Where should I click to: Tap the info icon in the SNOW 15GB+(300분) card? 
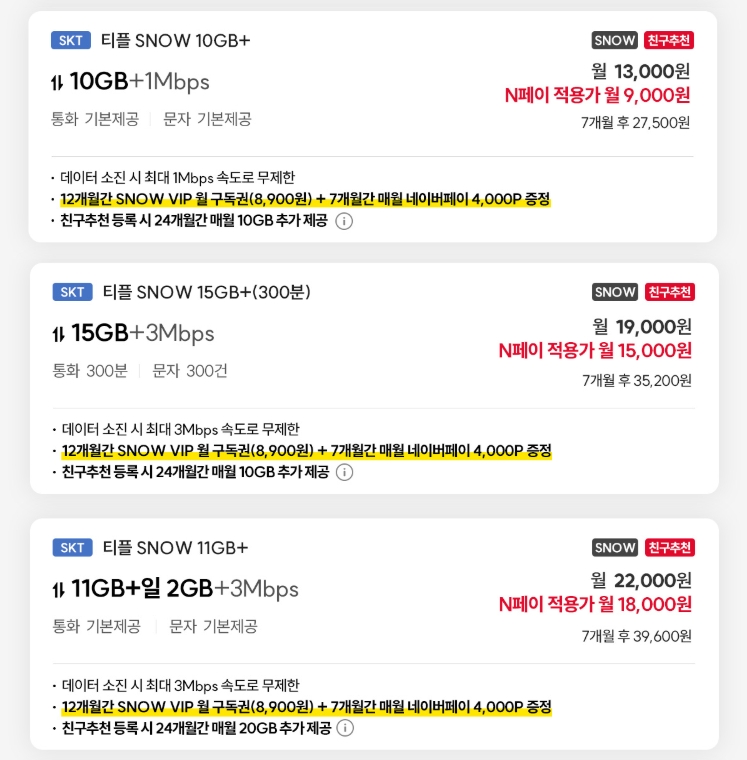[345, 472]
